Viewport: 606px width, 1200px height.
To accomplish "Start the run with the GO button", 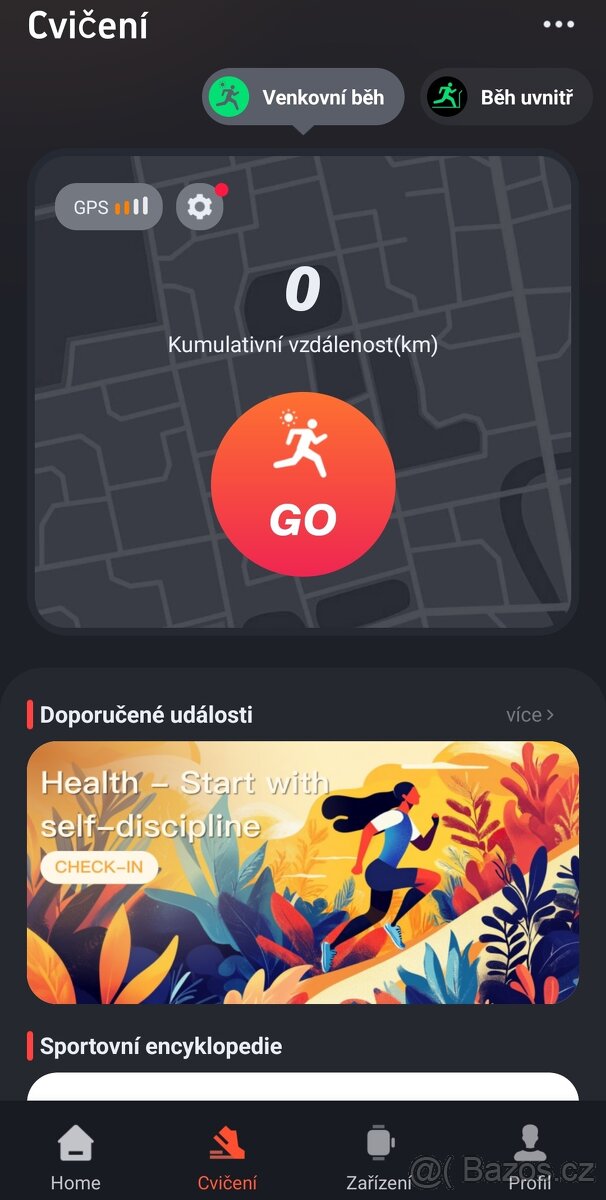I will (x=303, y=484).
